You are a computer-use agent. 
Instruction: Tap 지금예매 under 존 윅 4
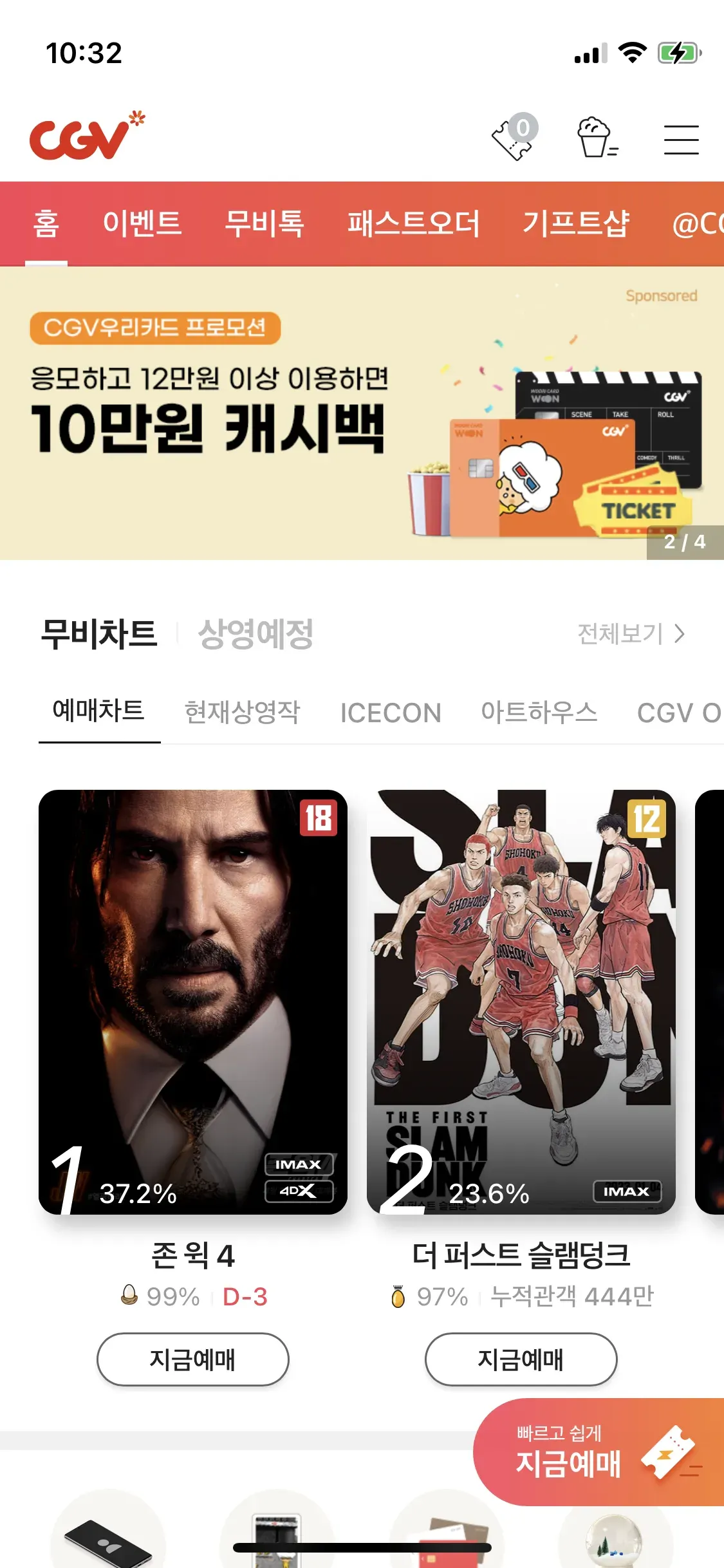(192, 1359)
